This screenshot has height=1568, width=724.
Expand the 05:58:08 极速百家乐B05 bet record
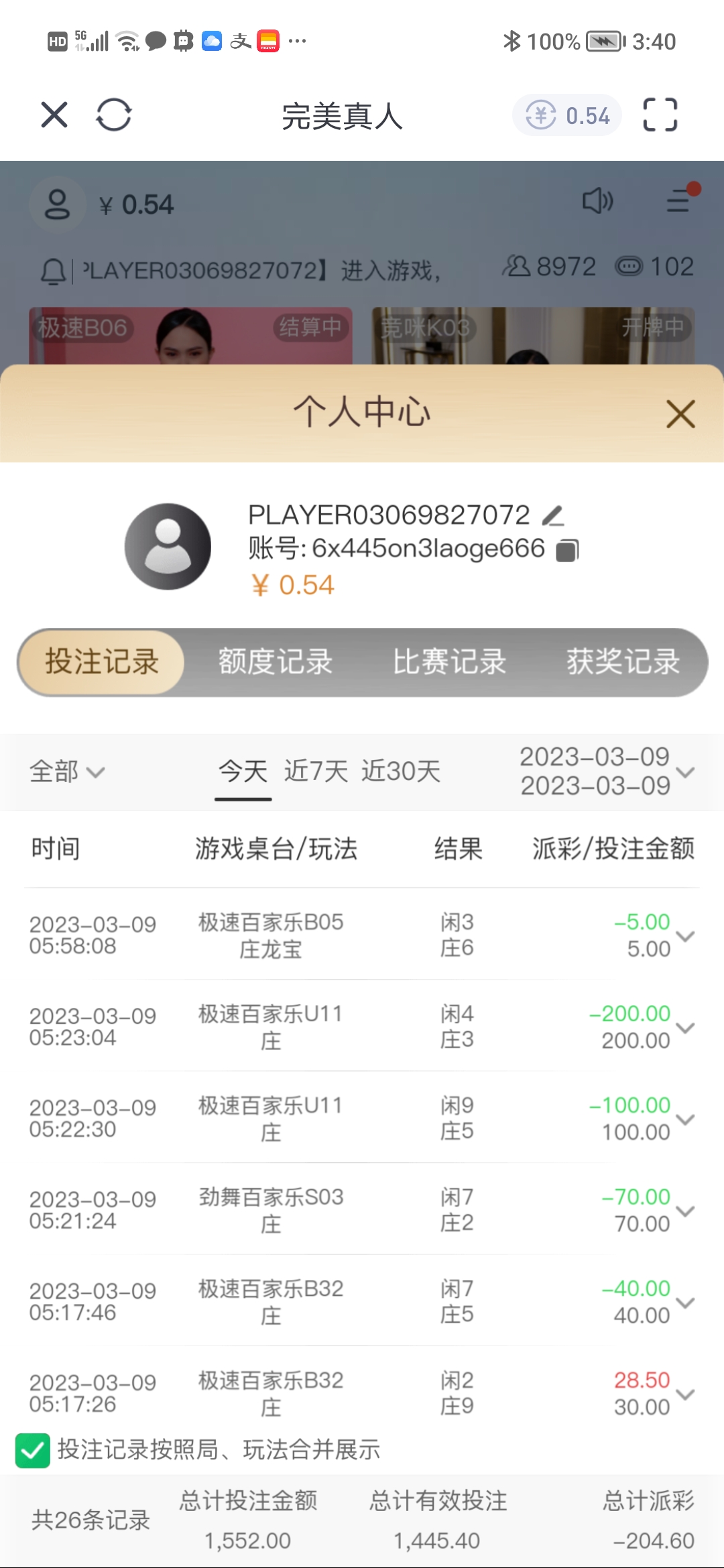[685, 936]
